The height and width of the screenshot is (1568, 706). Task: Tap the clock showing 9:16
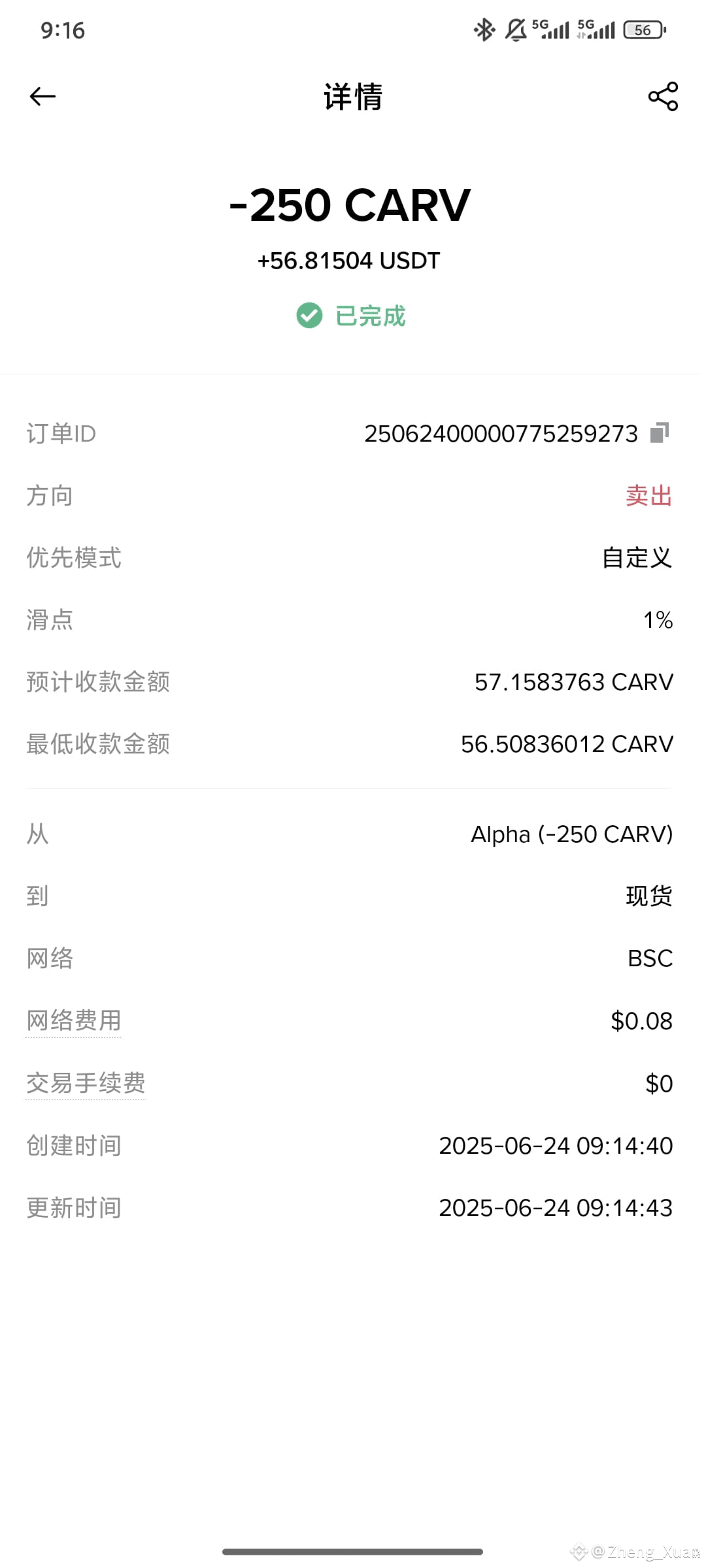63,30
